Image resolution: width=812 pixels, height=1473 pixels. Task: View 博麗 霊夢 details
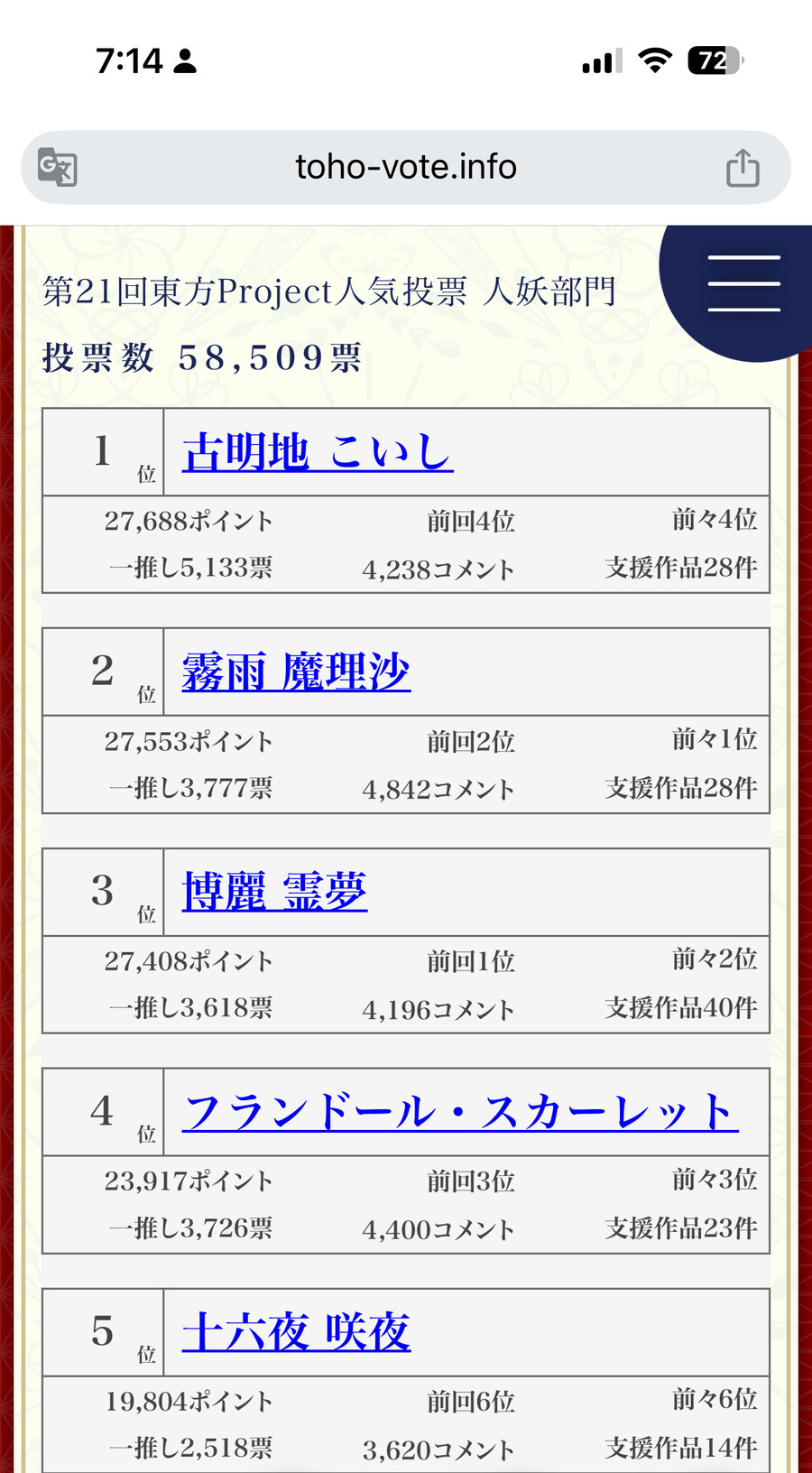pyautogui.click(x=274, y=892)
